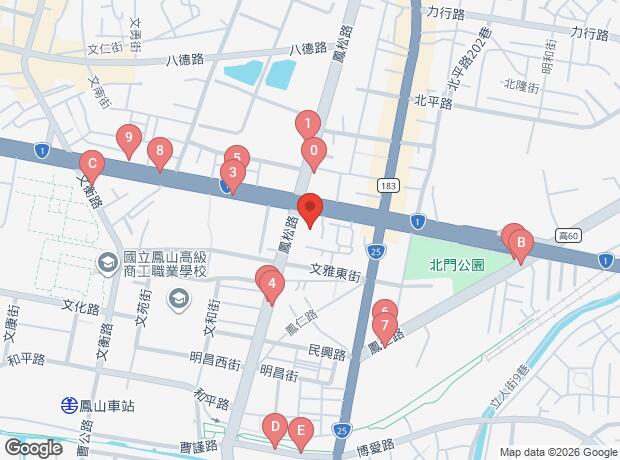Select the map pin numbered 8

pyautogui.click(x=159, y=152)
